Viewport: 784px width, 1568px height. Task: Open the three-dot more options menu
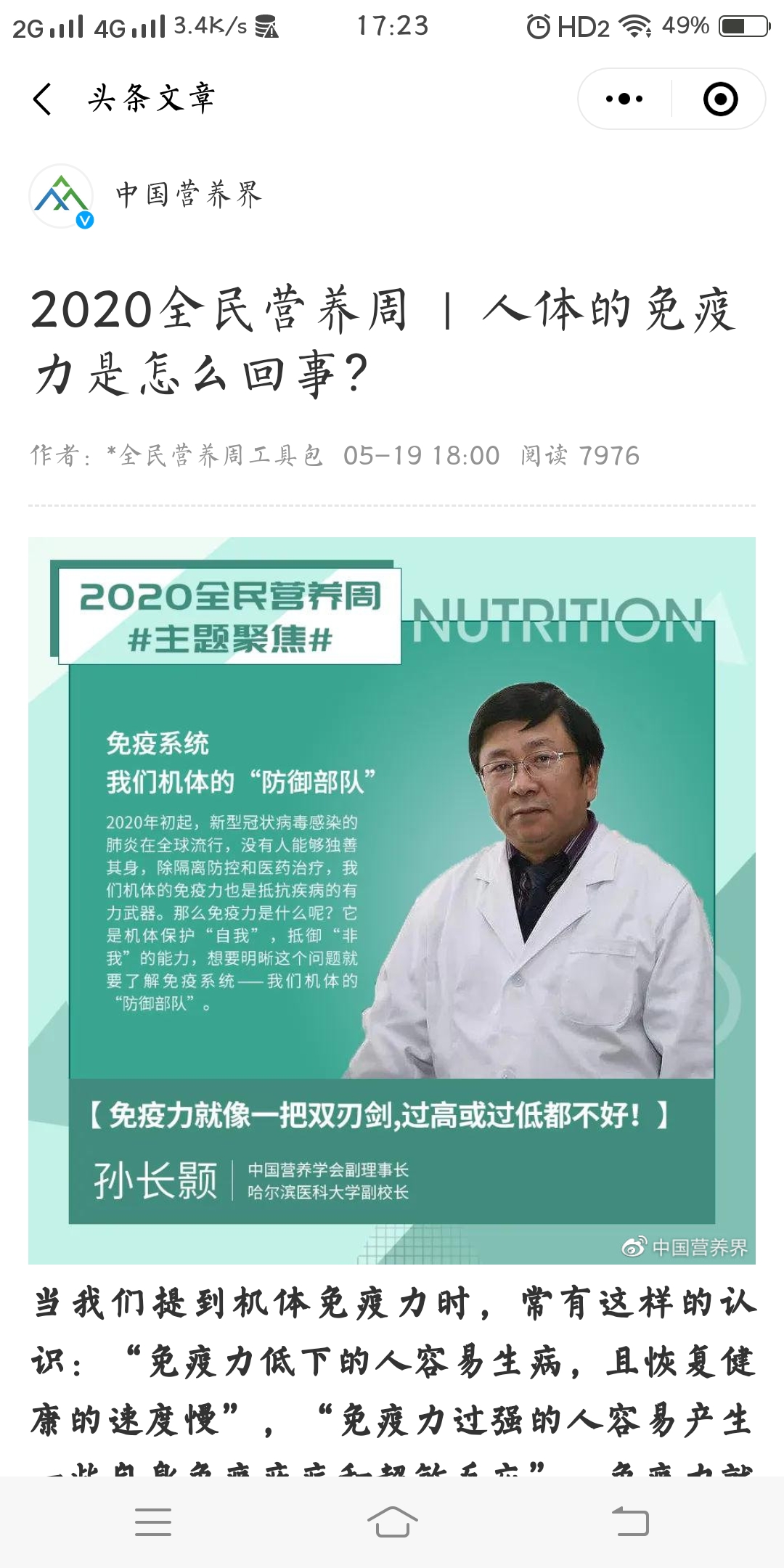624,99
